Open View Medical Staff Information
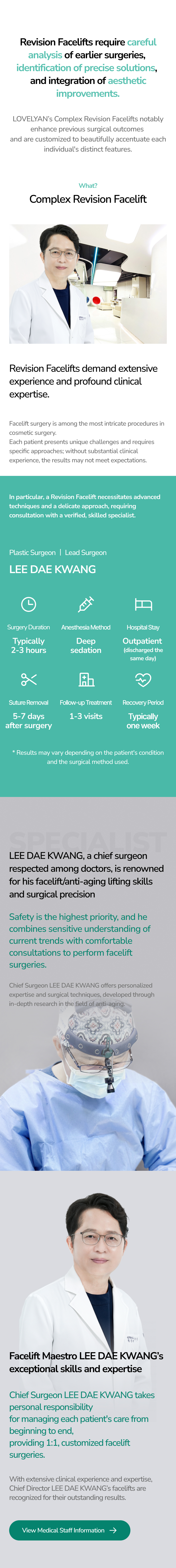 [69, 1530]
